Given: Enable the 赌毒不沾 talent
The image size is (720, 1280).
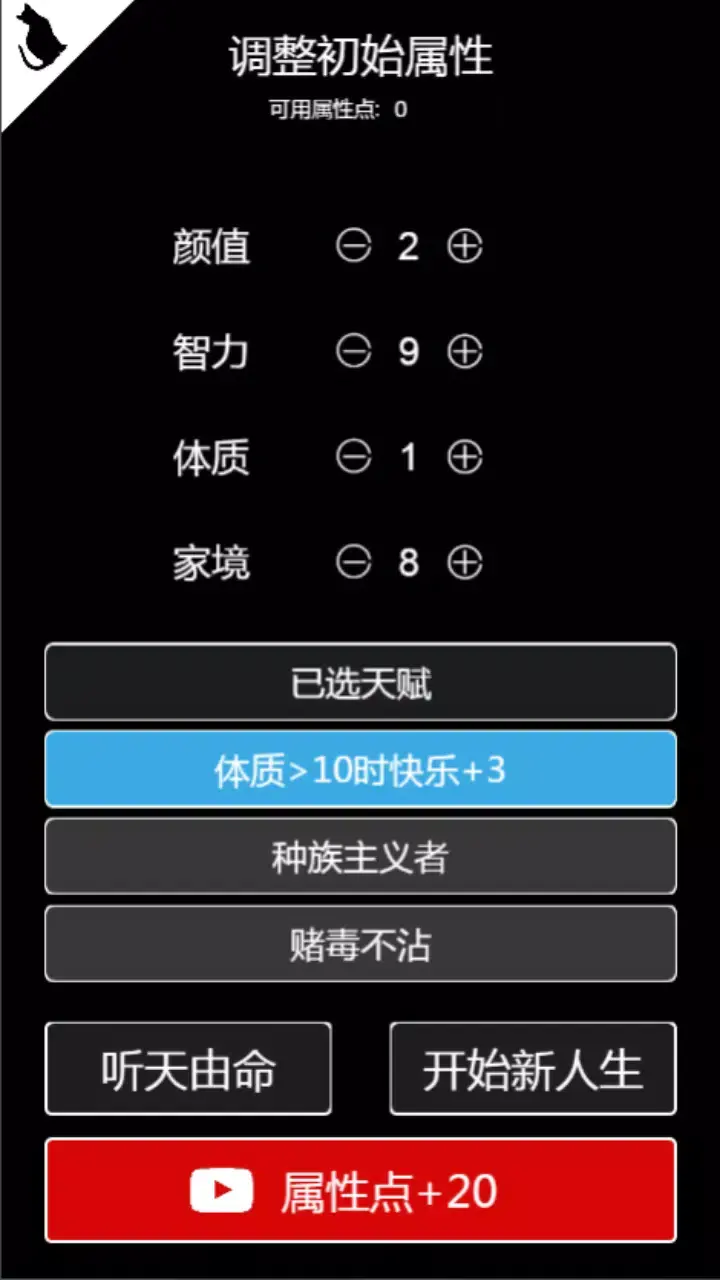Looking at the screenshot, I should (x=359, y=943).
